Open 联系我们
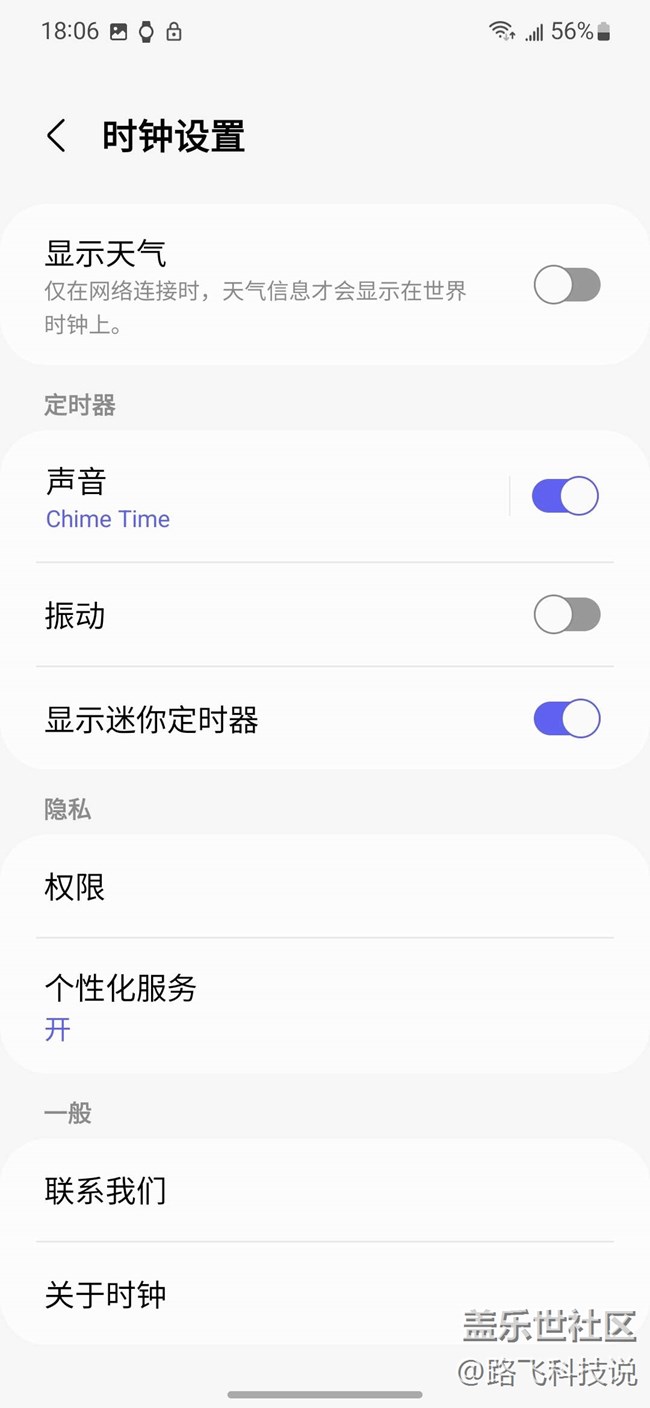Screen dimensions: 650x1408 (x=324, y=1191)
